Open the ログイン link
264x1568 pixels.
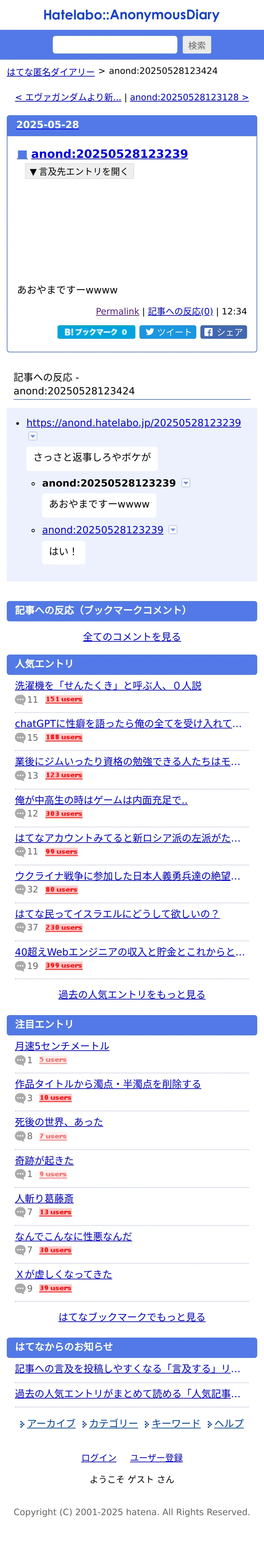click(99, 1457)
